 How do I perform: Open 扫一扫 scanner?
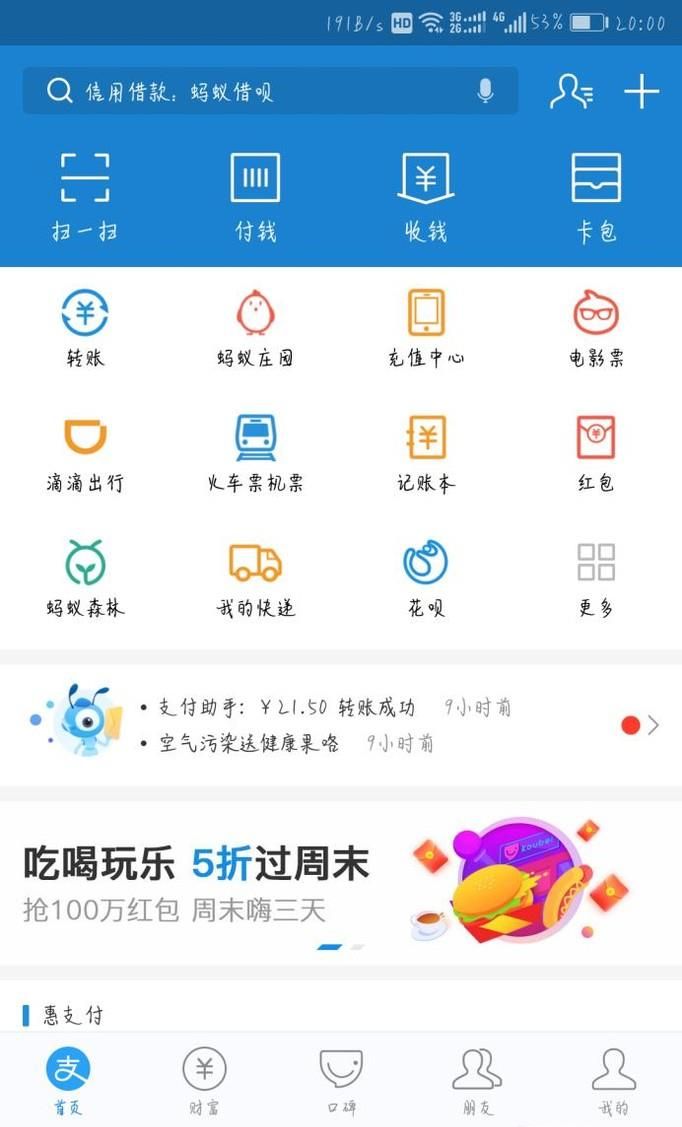coord(85,197)
